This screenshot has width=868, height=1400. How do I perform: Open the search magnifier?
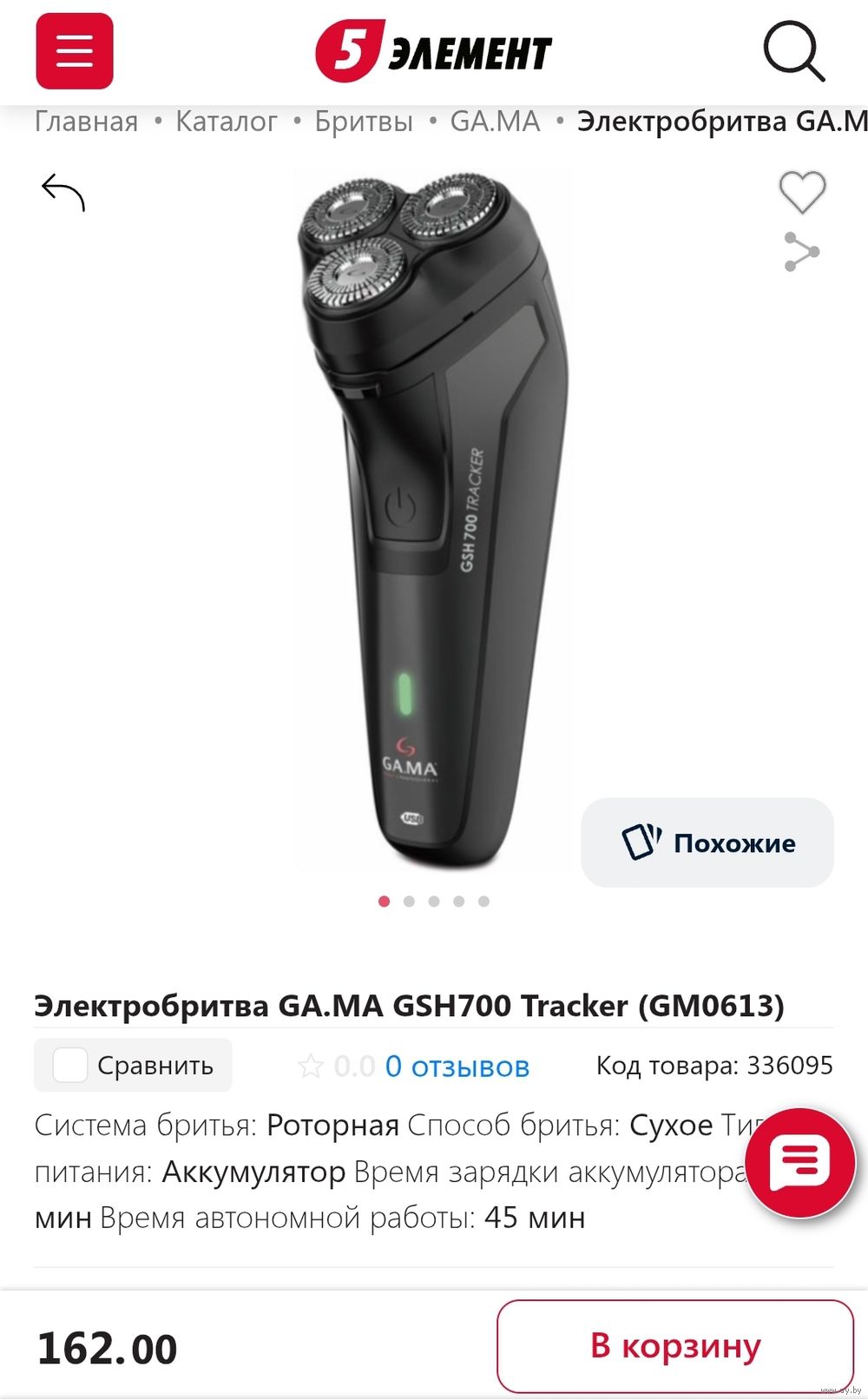(x=793, y=51)
